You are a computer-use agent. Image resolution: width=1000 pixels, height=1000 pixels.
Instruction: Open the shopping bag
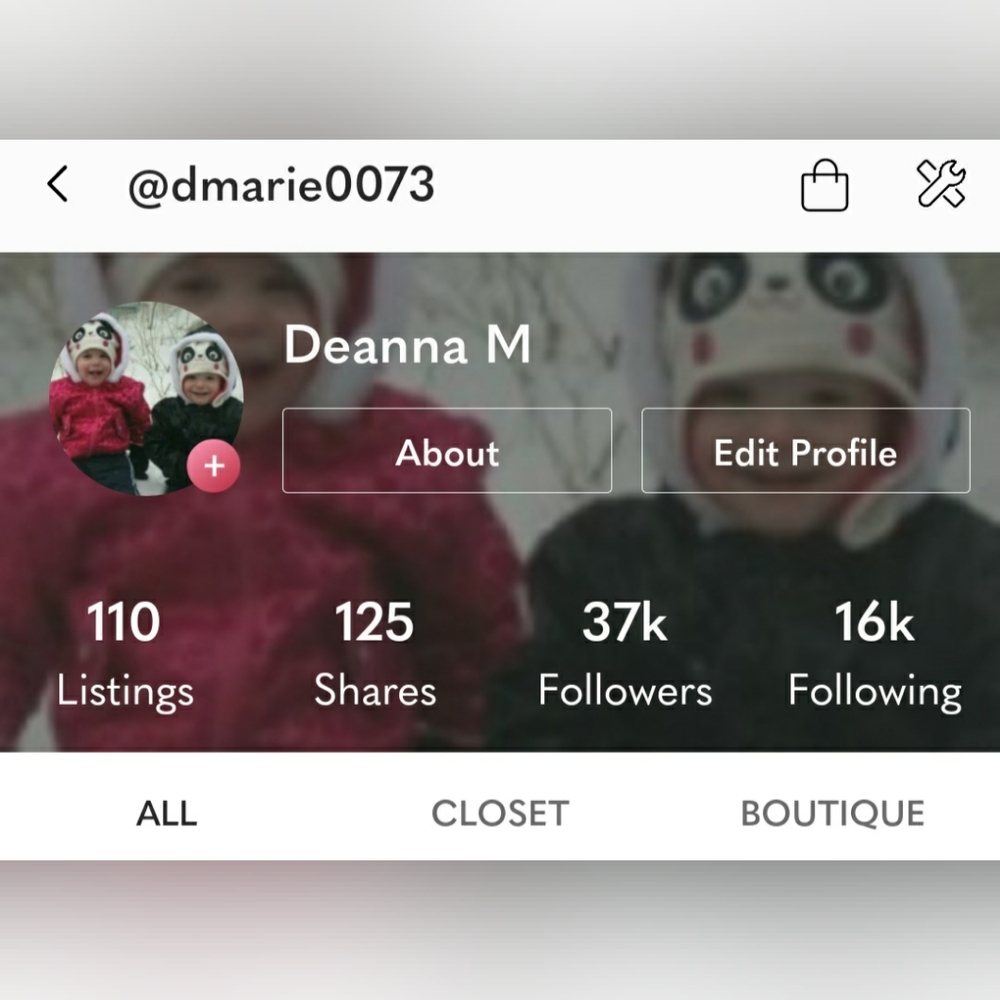825,187
